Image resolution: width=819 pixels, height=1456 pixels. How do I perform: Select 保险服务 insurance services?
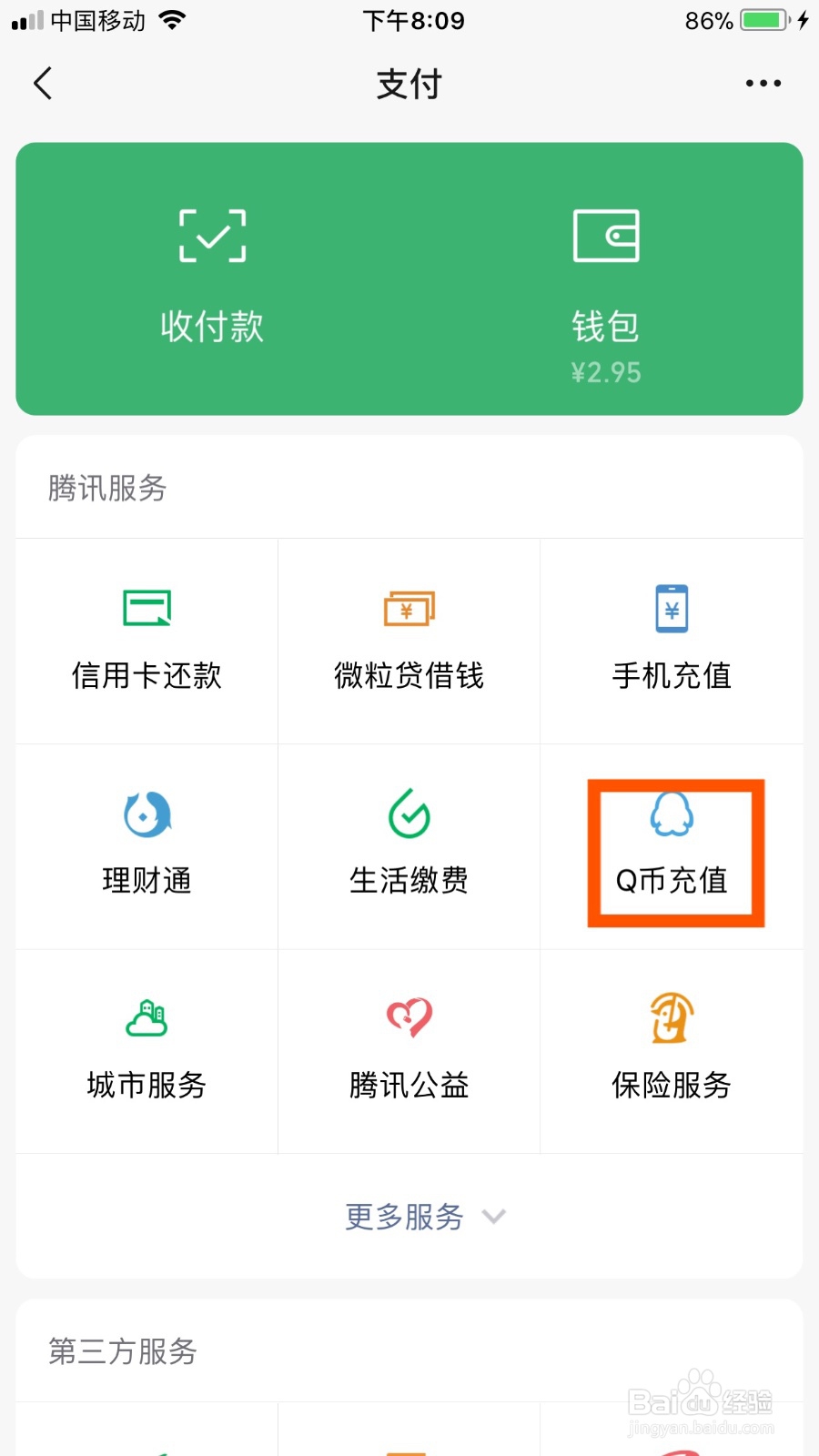coord(671,1051)
